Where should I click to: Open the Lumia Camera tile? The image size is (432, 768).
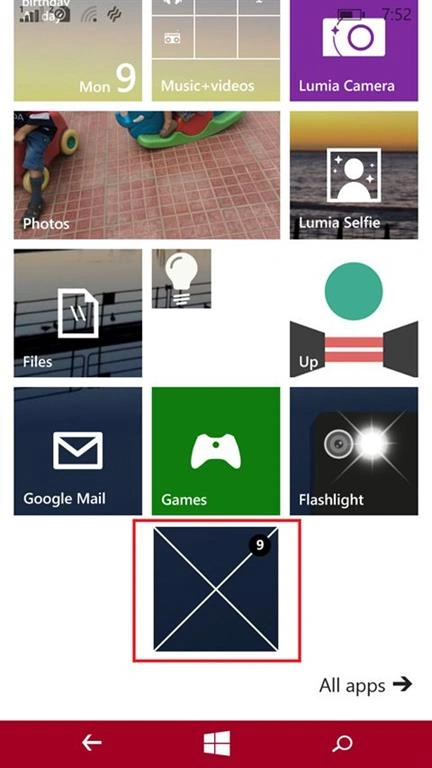pyautogui.click(x=354, y=50)
